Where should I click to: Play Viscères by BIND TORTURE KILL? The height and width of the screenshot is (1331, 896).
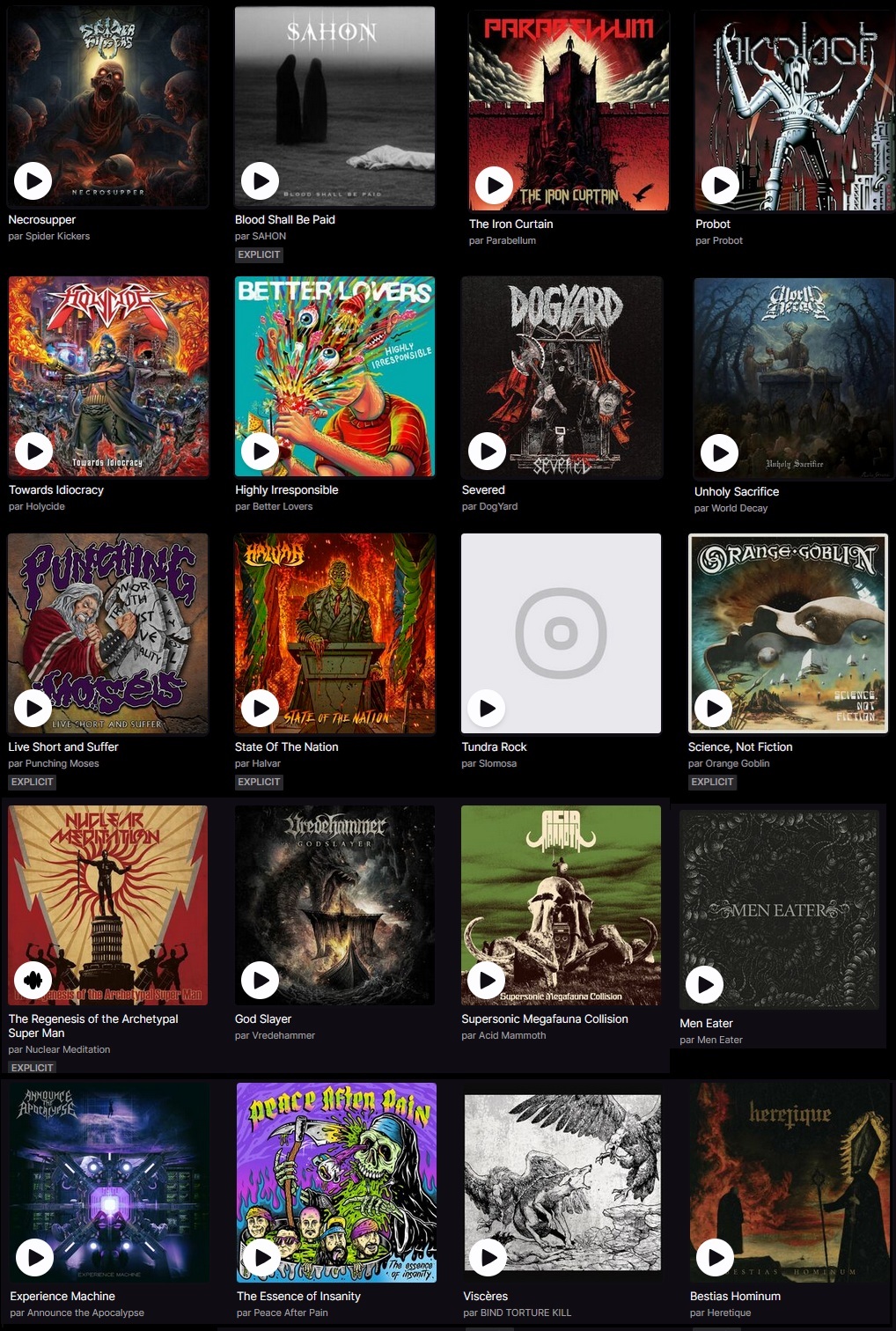tap(488, 1257)
